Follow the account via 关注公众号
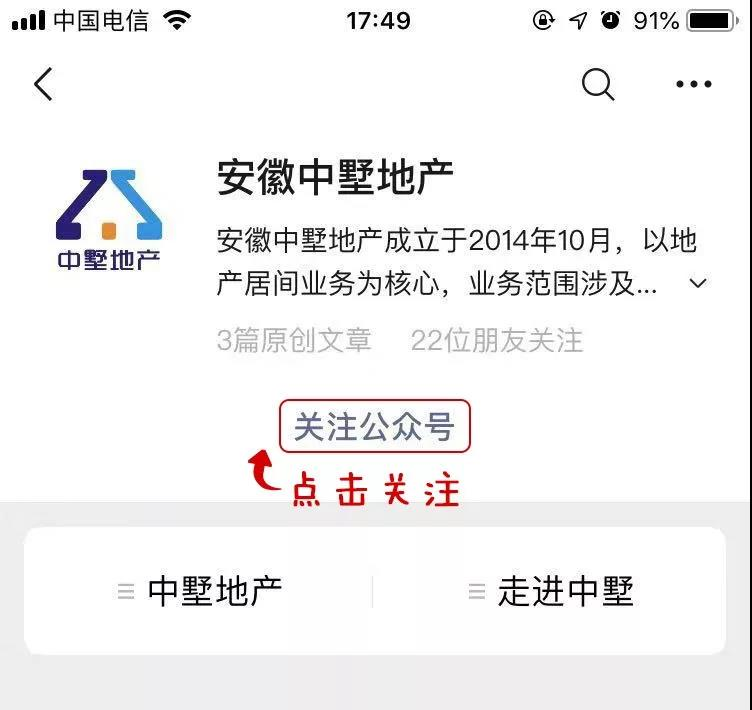 pyautogui.click(x=374, y=427)
